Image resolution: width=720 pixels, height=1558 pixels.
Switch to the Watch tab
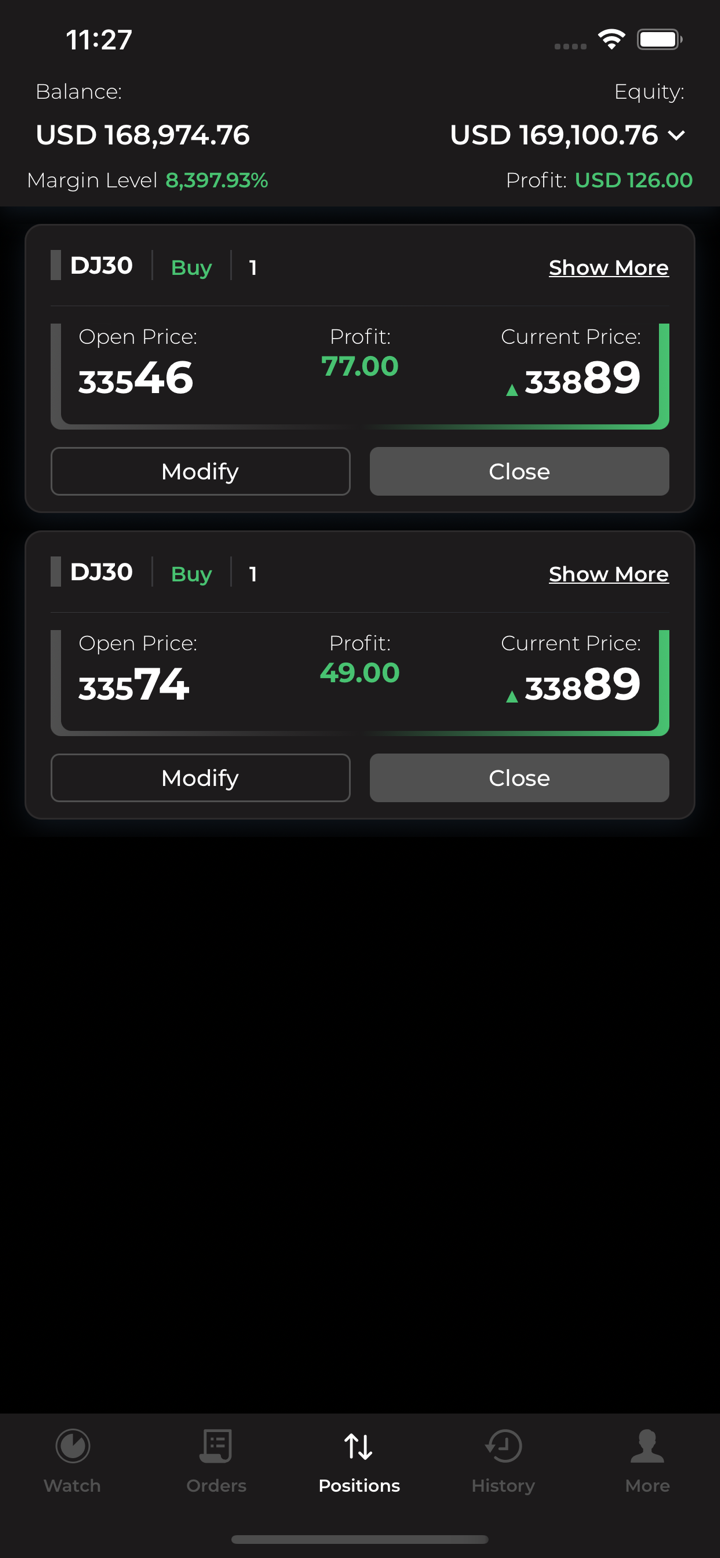click(x=72, y=1461)
